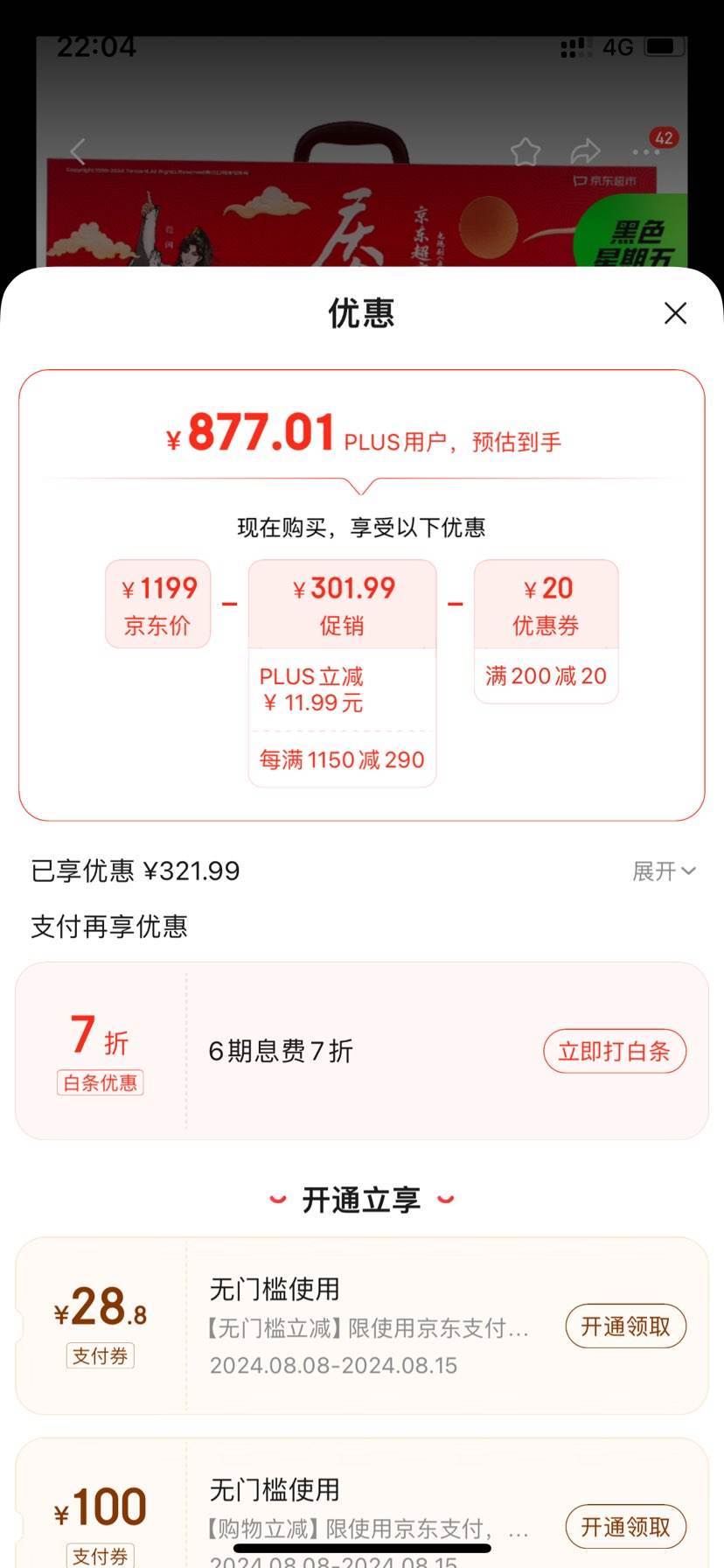Tap the 6期息费7折 installment offer
724x1568 pixels.
pos(279,1052)
